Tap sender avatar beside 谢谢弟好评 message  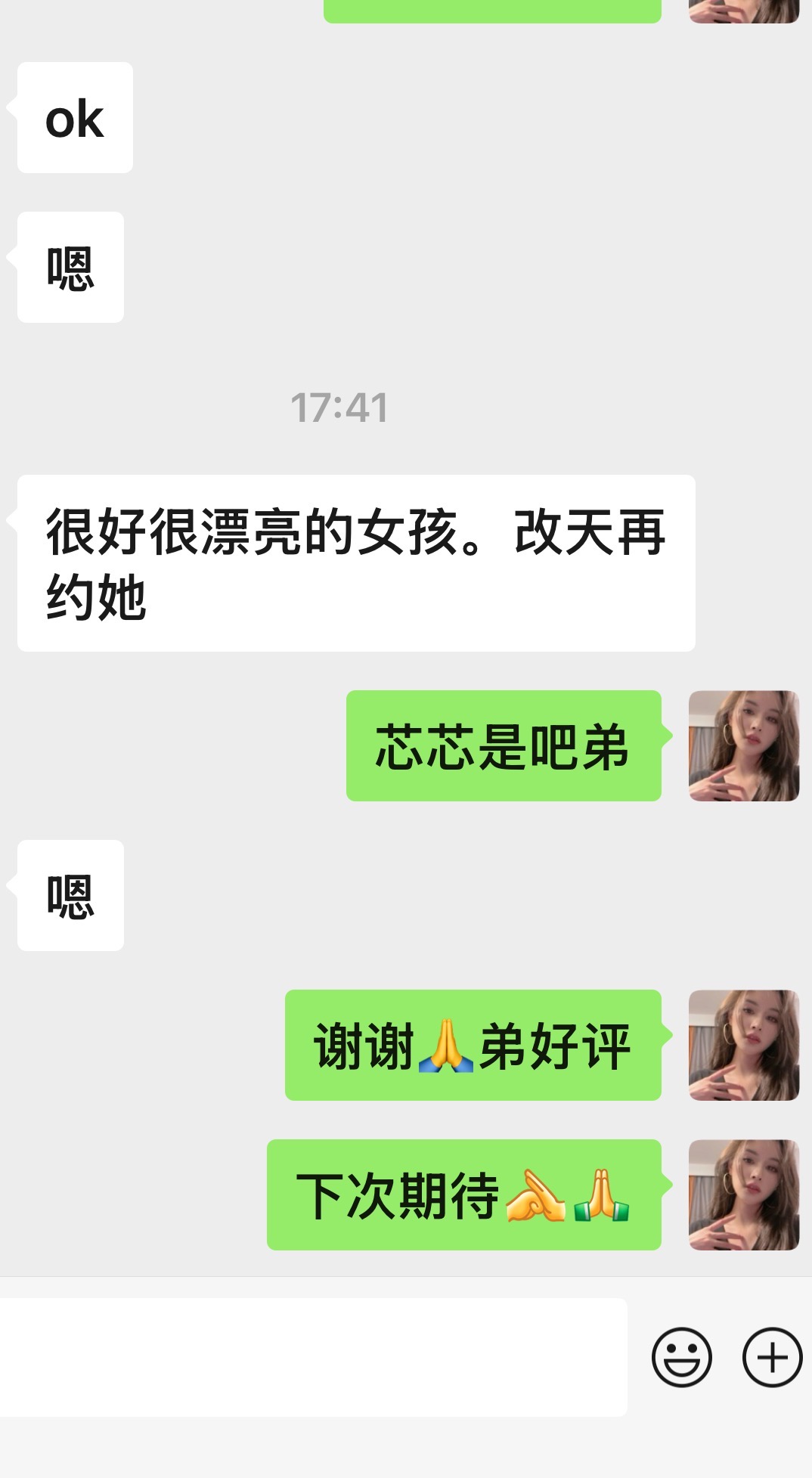pos(744,1045)
